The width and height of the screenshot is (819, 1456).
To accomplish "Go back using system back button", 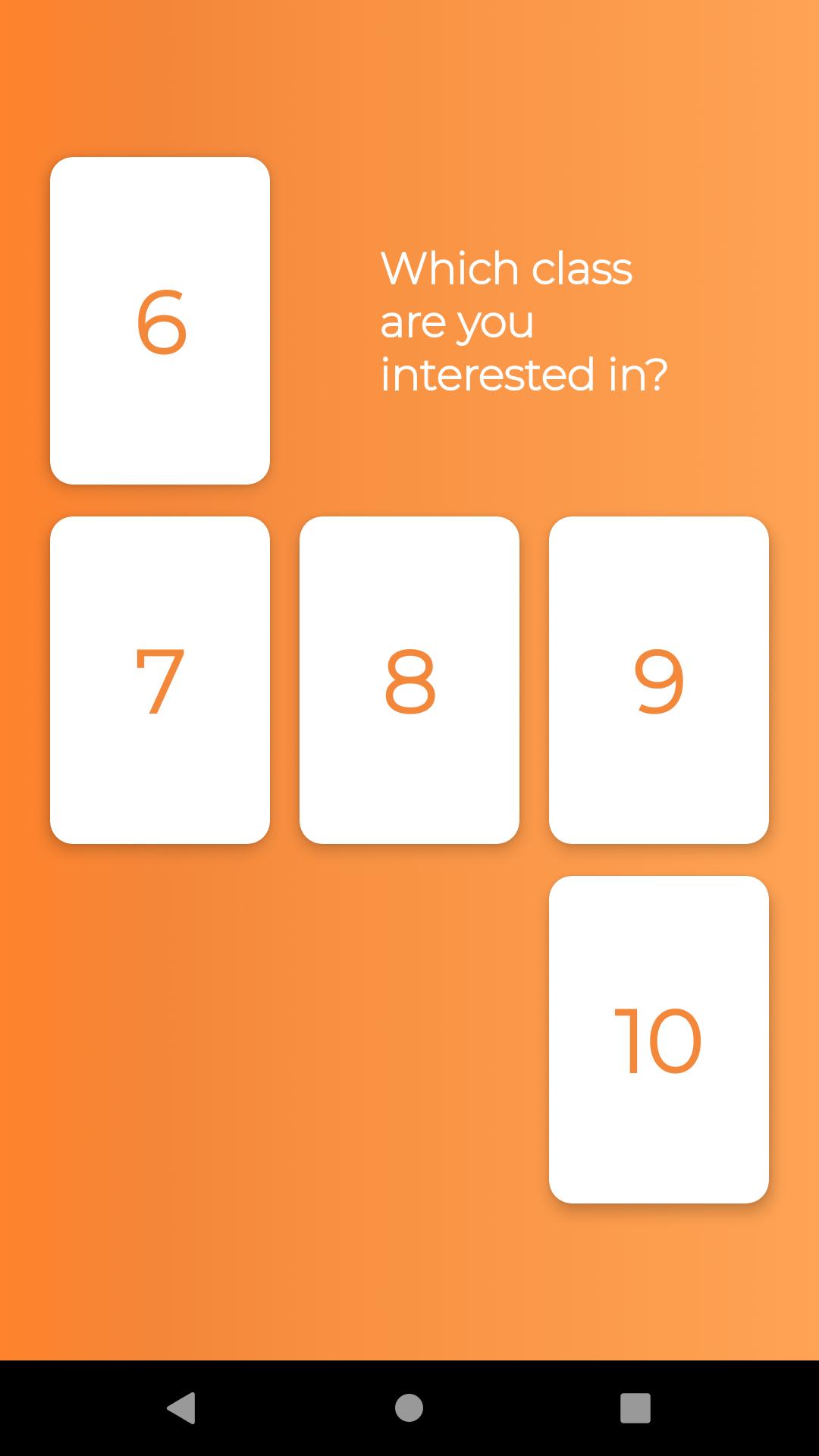I will (181, 1408).
